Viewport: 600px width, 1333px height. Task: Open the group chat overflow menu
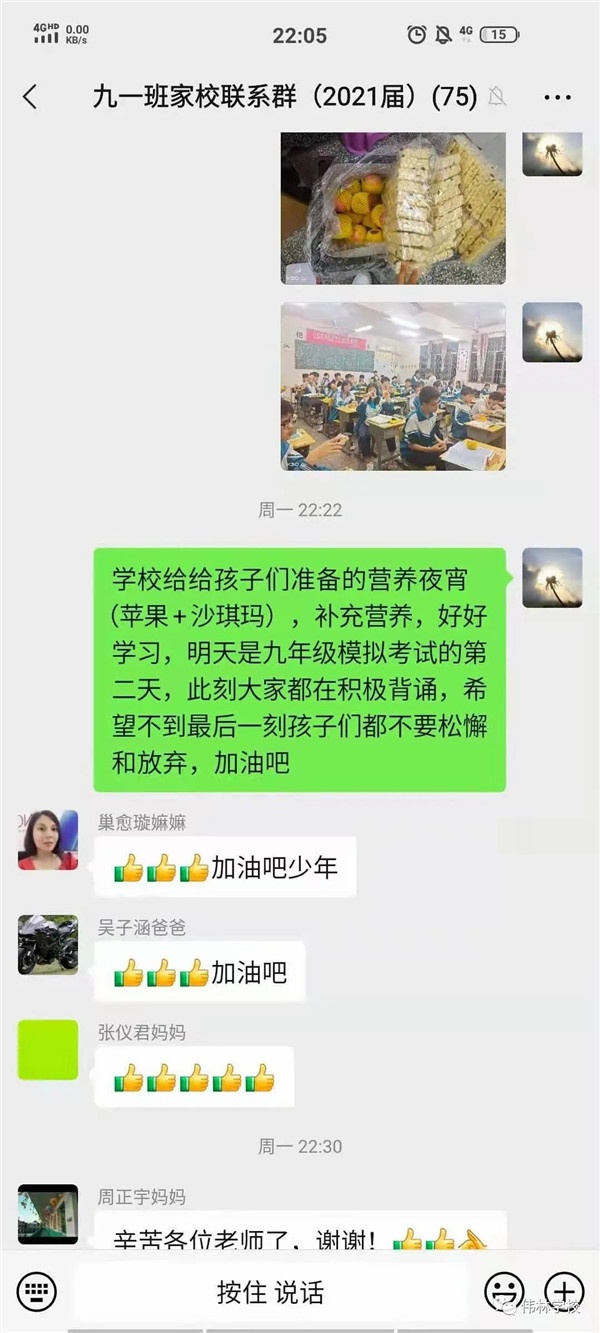556,97
